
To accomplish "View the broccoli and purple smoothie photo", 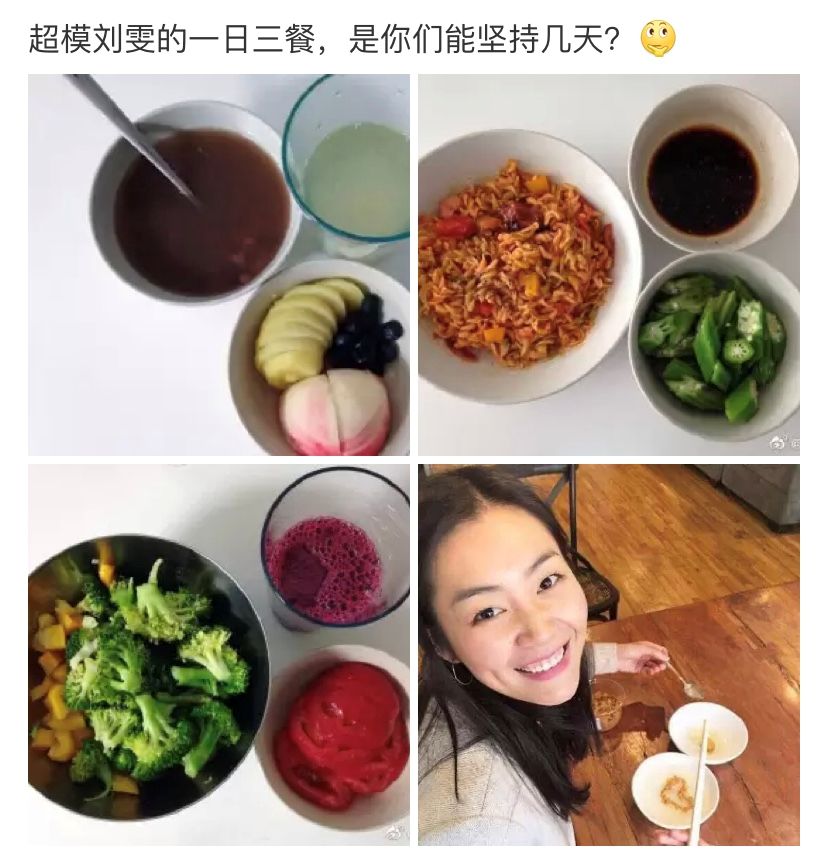I will coord(218,654).
